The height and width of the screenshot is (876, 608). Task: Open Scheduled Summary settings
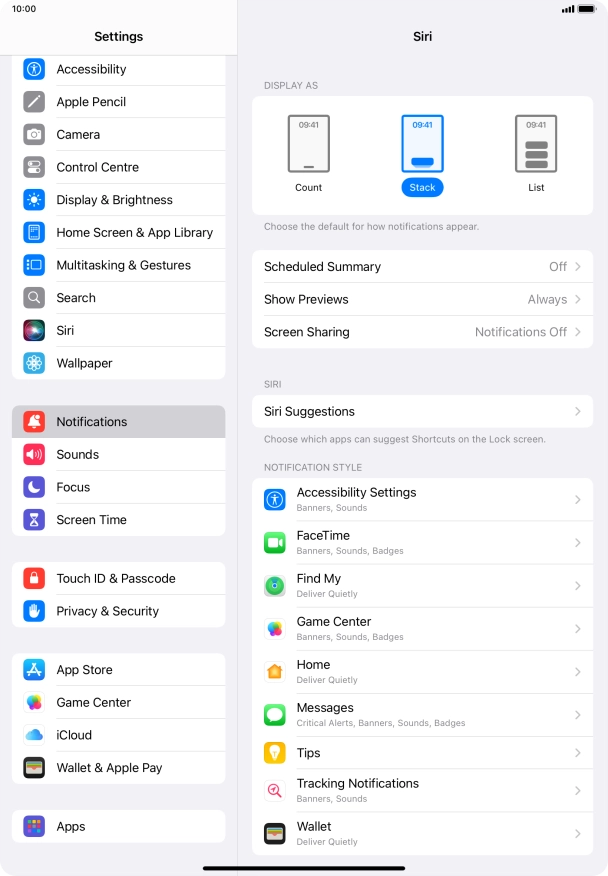point(422,267)
